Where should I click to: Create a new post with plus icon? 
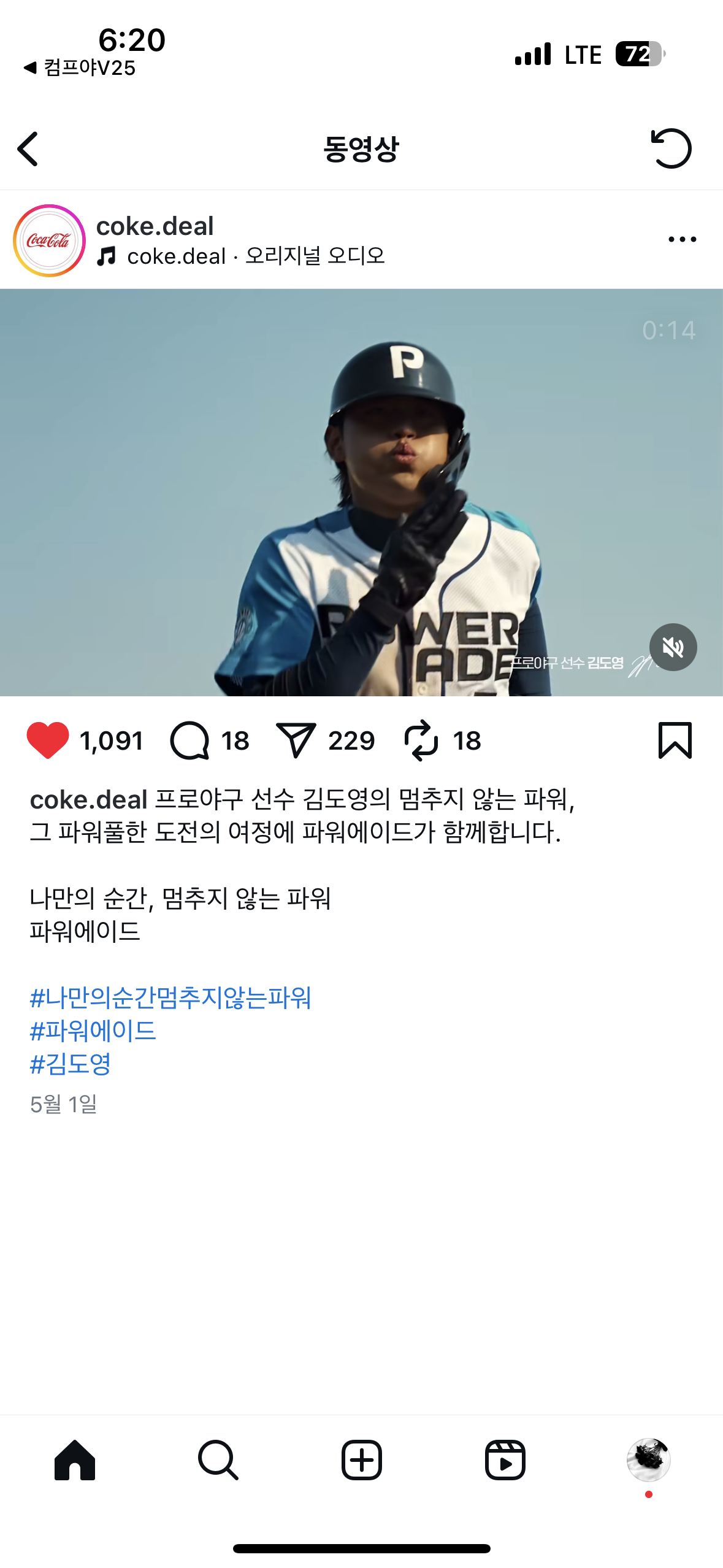[x=362, y=1460]
